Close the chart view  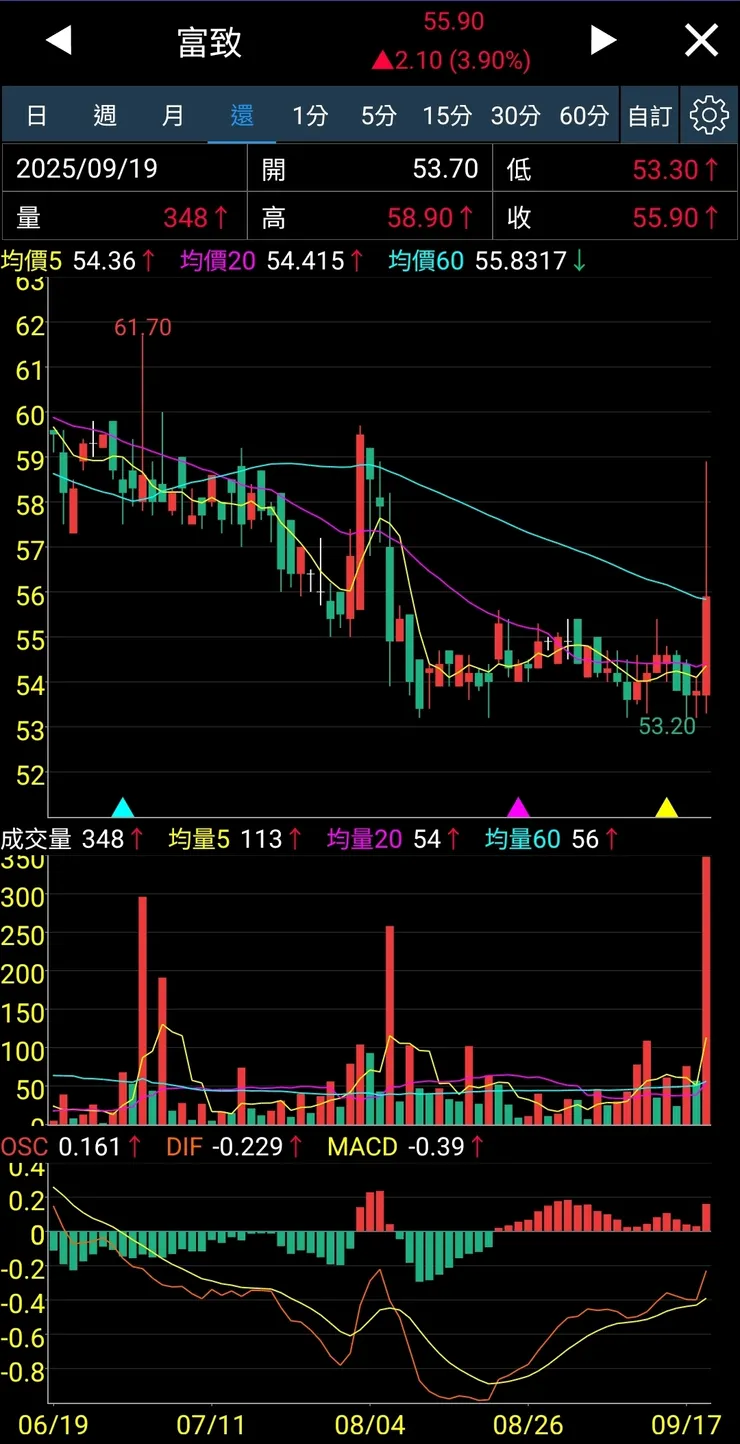[x=701, y=41]
